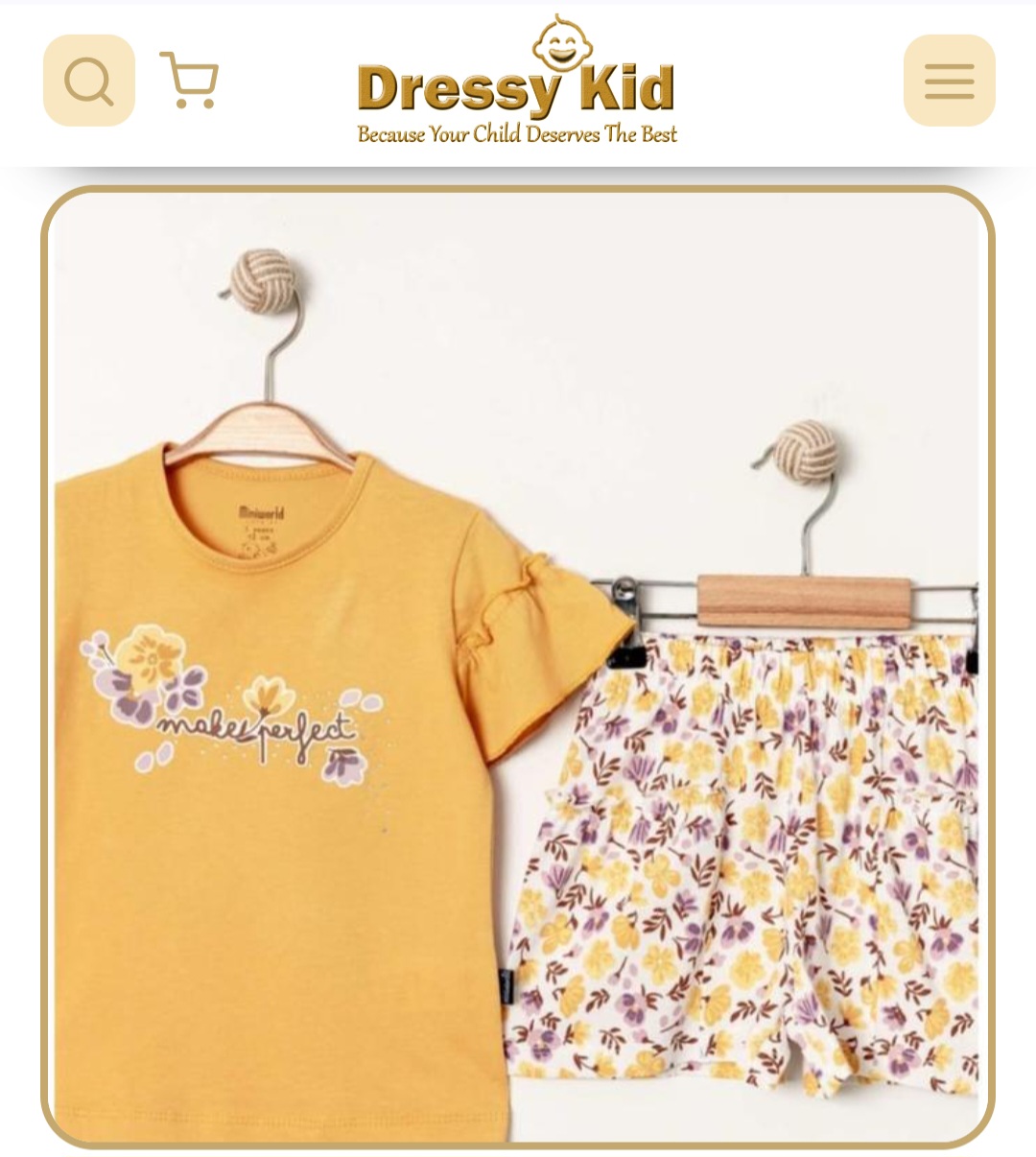Go to the Dressy Kid homepage via the logo
The width and height of the screenshot is (1036, 1157).
click(x=517, y=81)
